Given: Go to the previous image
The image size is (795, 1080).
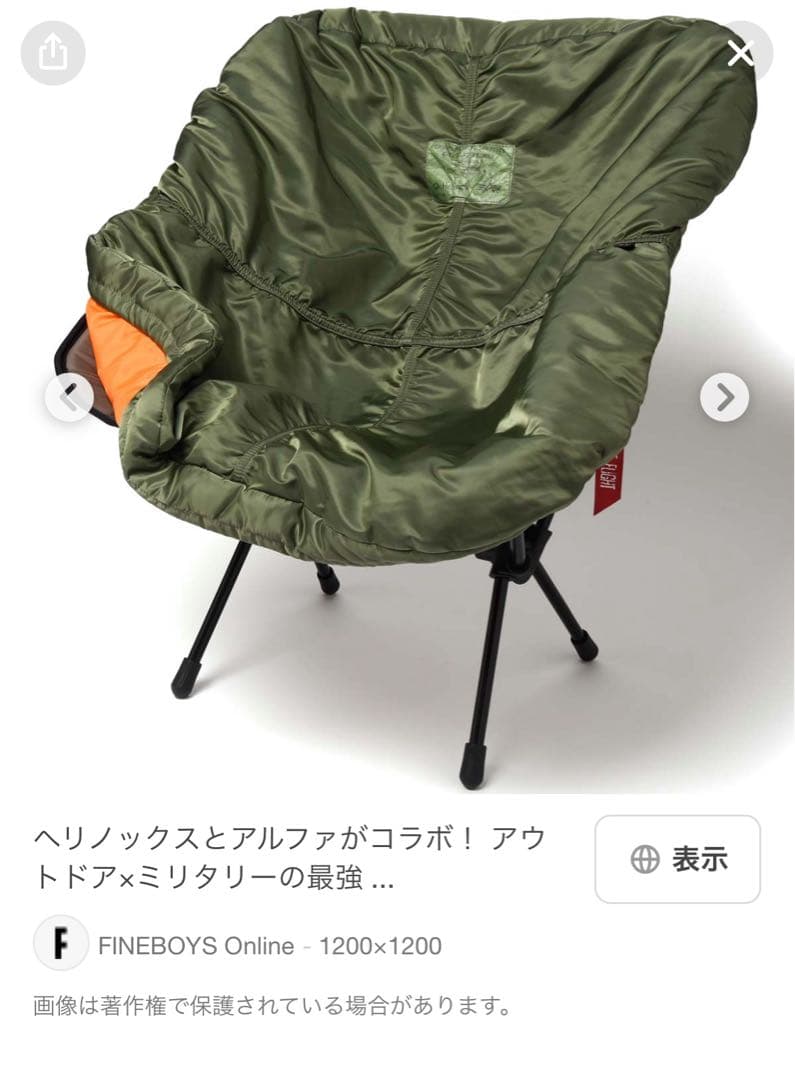Looking at the screenshot, I should (x=69, y=397).
